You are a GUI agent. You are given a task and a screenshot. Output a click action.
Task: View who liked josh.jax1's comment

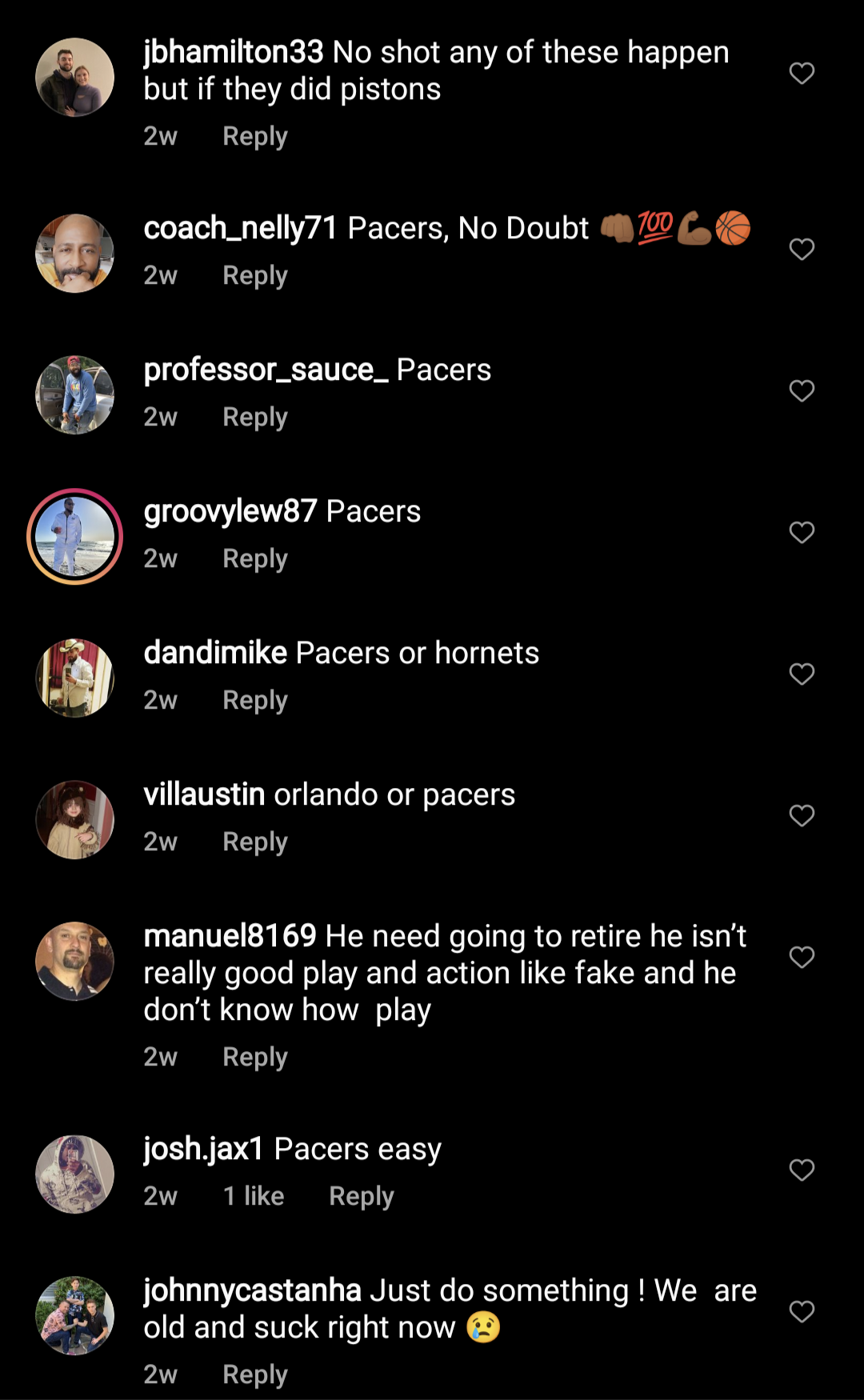[254, 1196]
